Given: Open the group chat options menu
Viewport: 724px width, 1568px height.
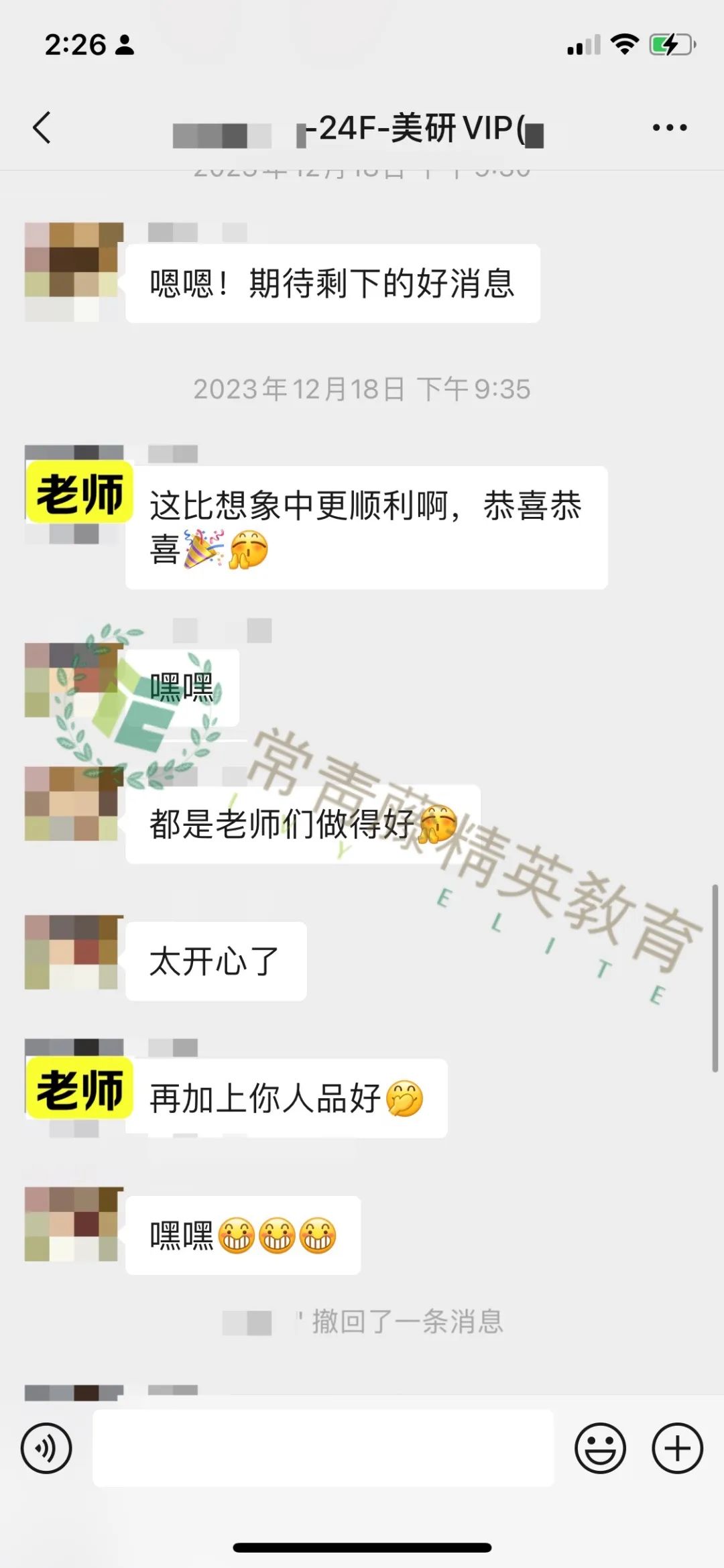Looking at the screenshot, I should point(670,127).
